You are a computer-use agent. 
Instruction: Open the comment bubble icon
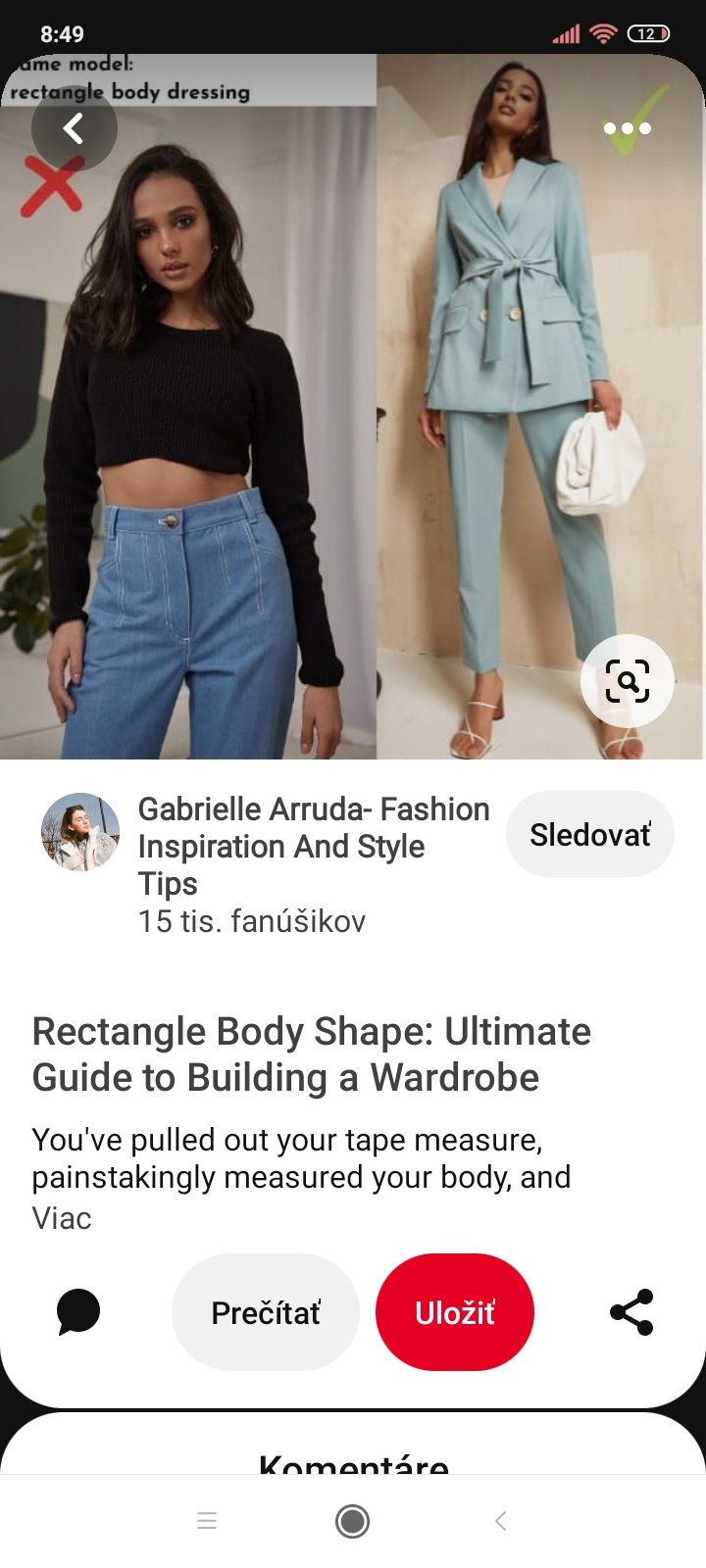click(x=78, y=1311)
